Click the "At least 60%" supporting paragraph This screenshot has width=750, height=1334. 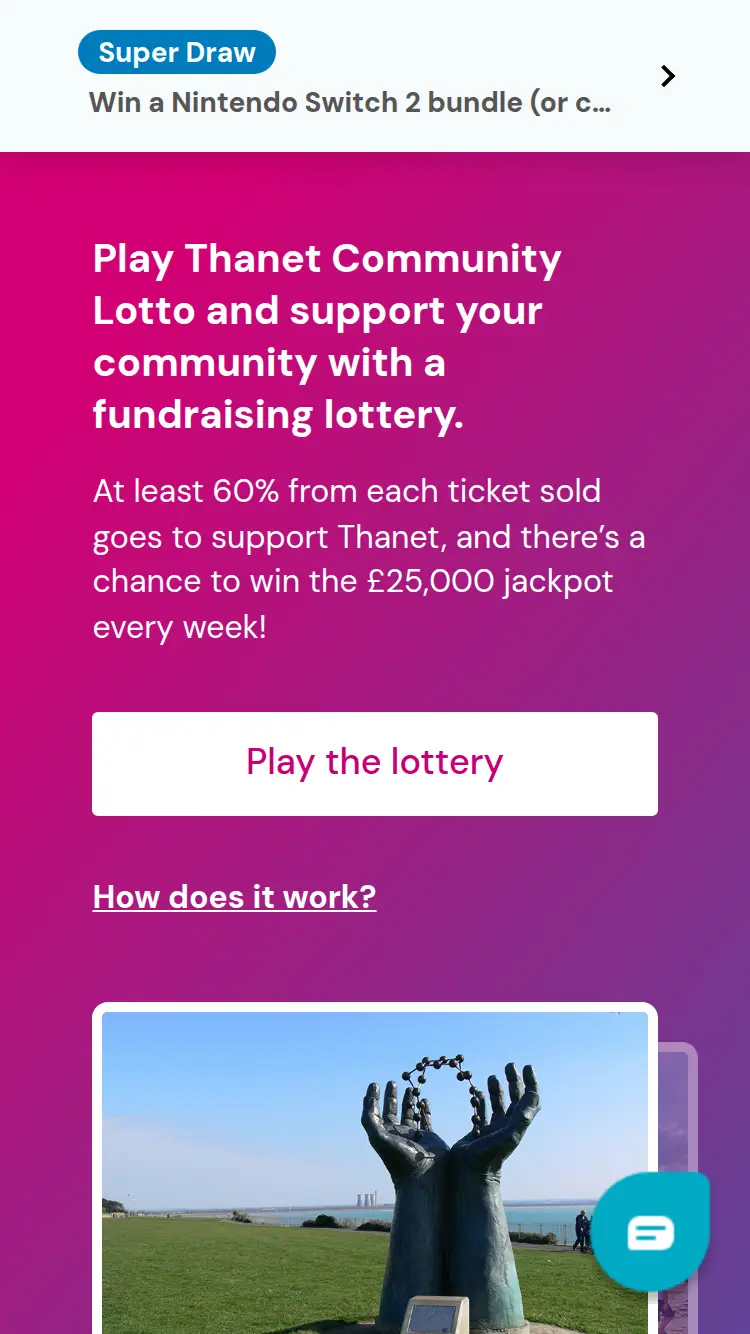[x=370, y=558]
